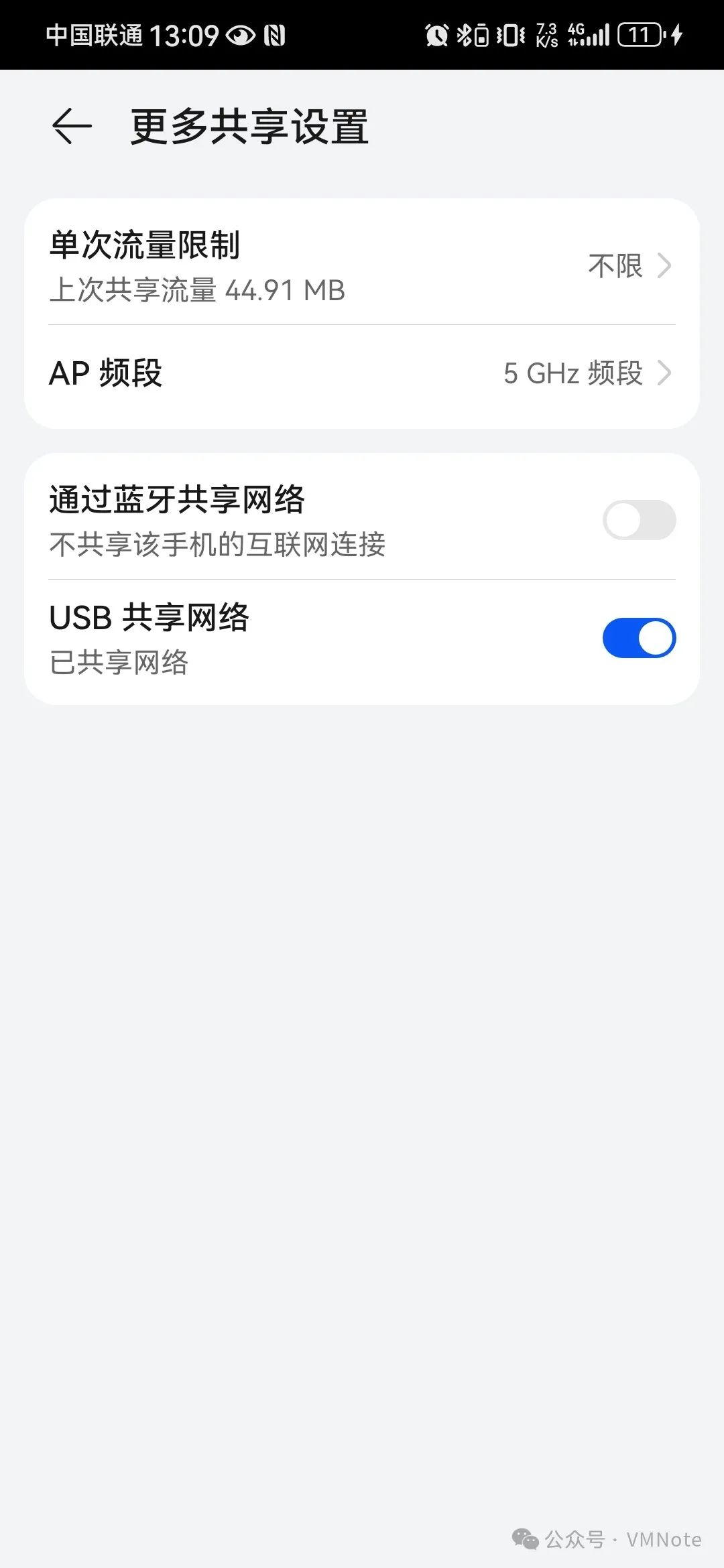Turn off USB 共享网络 switch
724x1568 pixels.
[x=639, y=638]
